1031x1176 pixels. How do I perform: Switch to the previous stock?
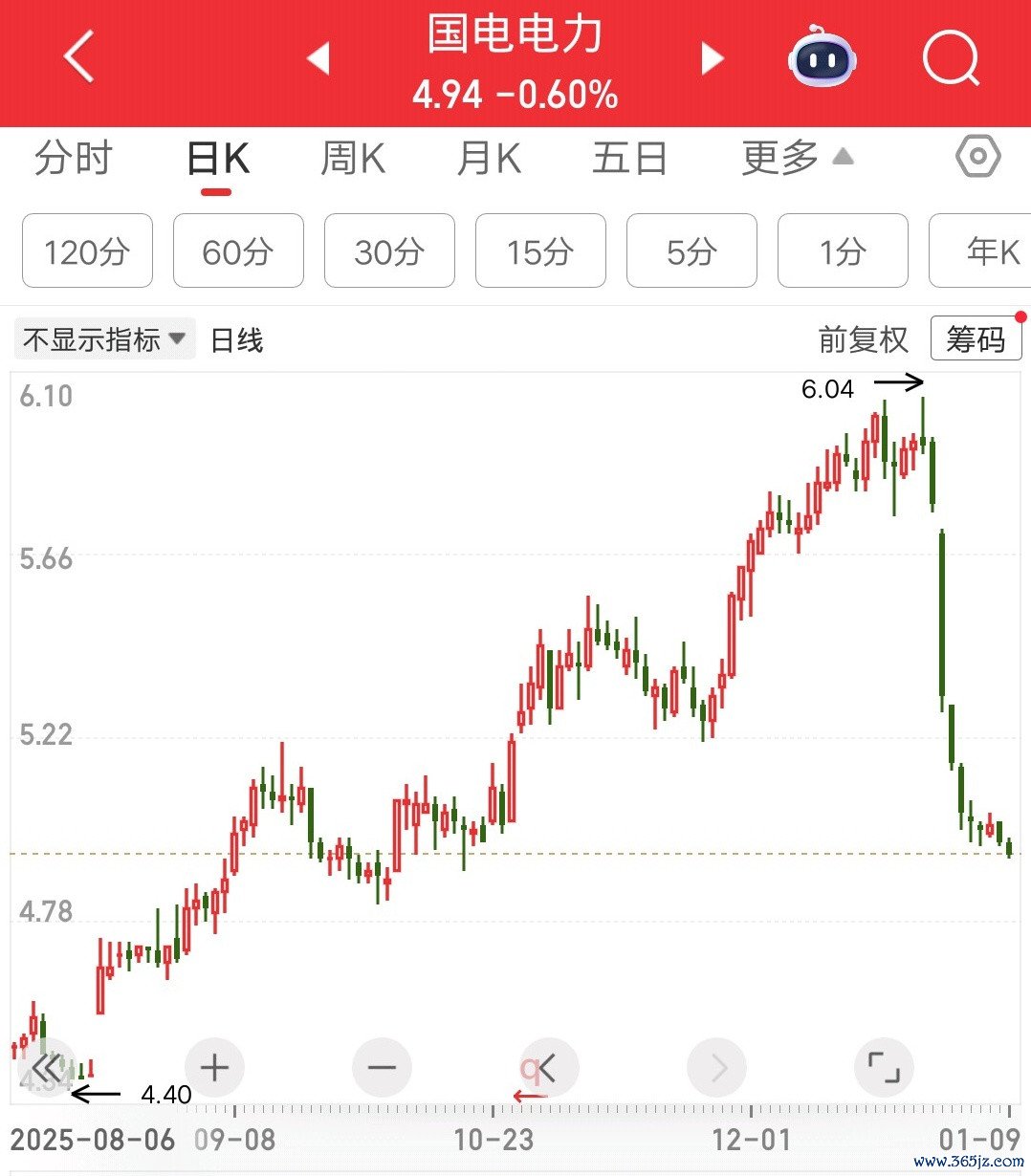click(x=318, y=58)
